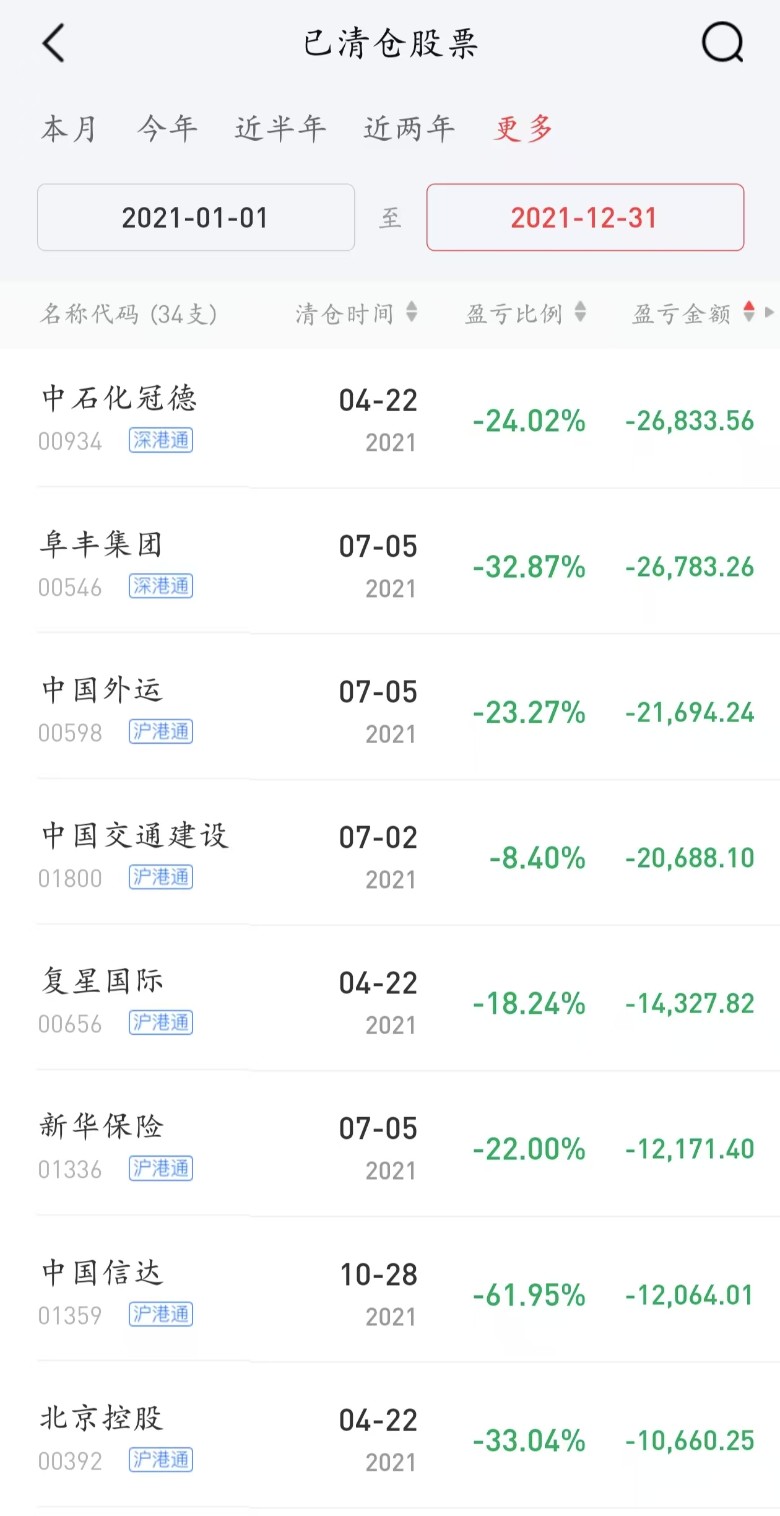Tap the 更多 period tab
780x1516 pixels.
click(524, 128)
